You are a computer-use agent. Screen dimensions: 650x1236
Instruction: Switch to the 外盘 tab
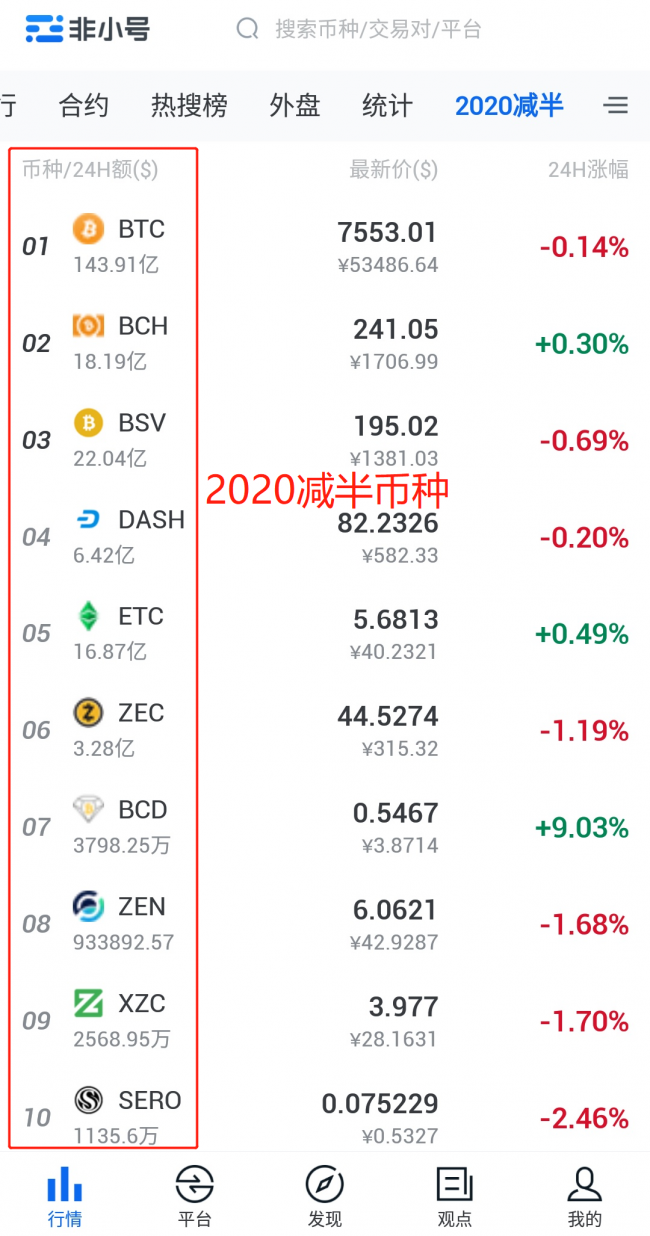295,105
